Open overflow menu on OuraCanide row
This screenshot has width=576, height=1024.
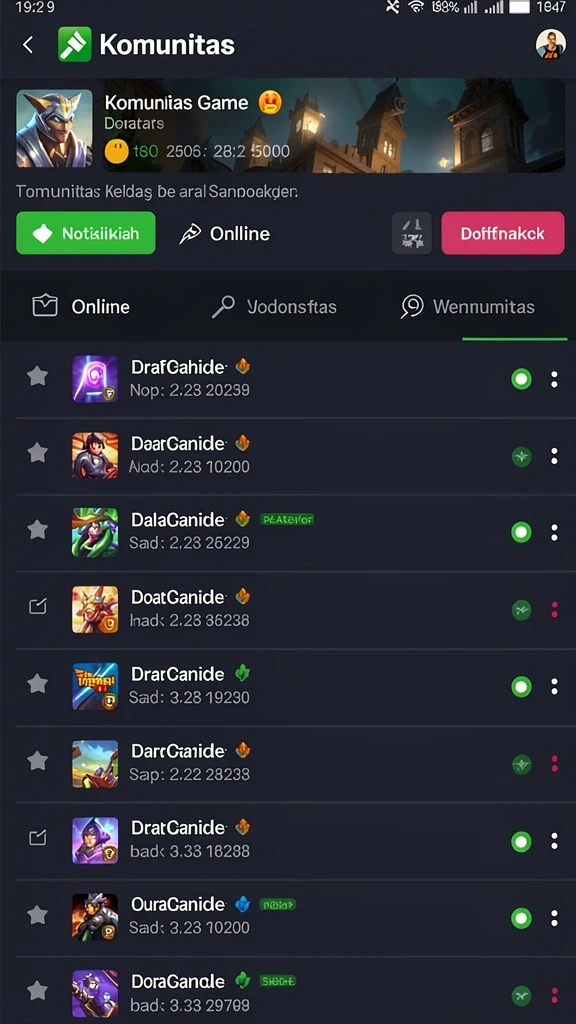(x=554, y=918)
